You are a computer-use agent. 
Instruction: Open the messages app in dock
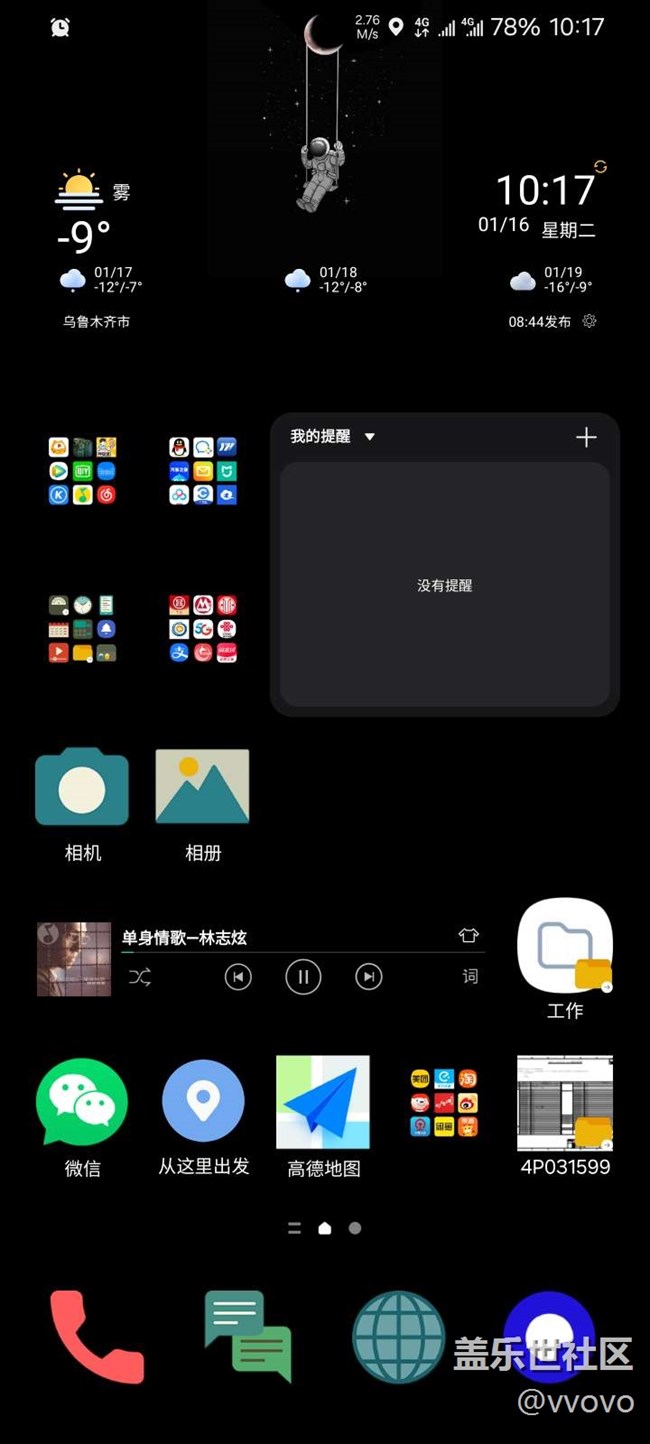pyautogui.click(x=248, y=1336)
